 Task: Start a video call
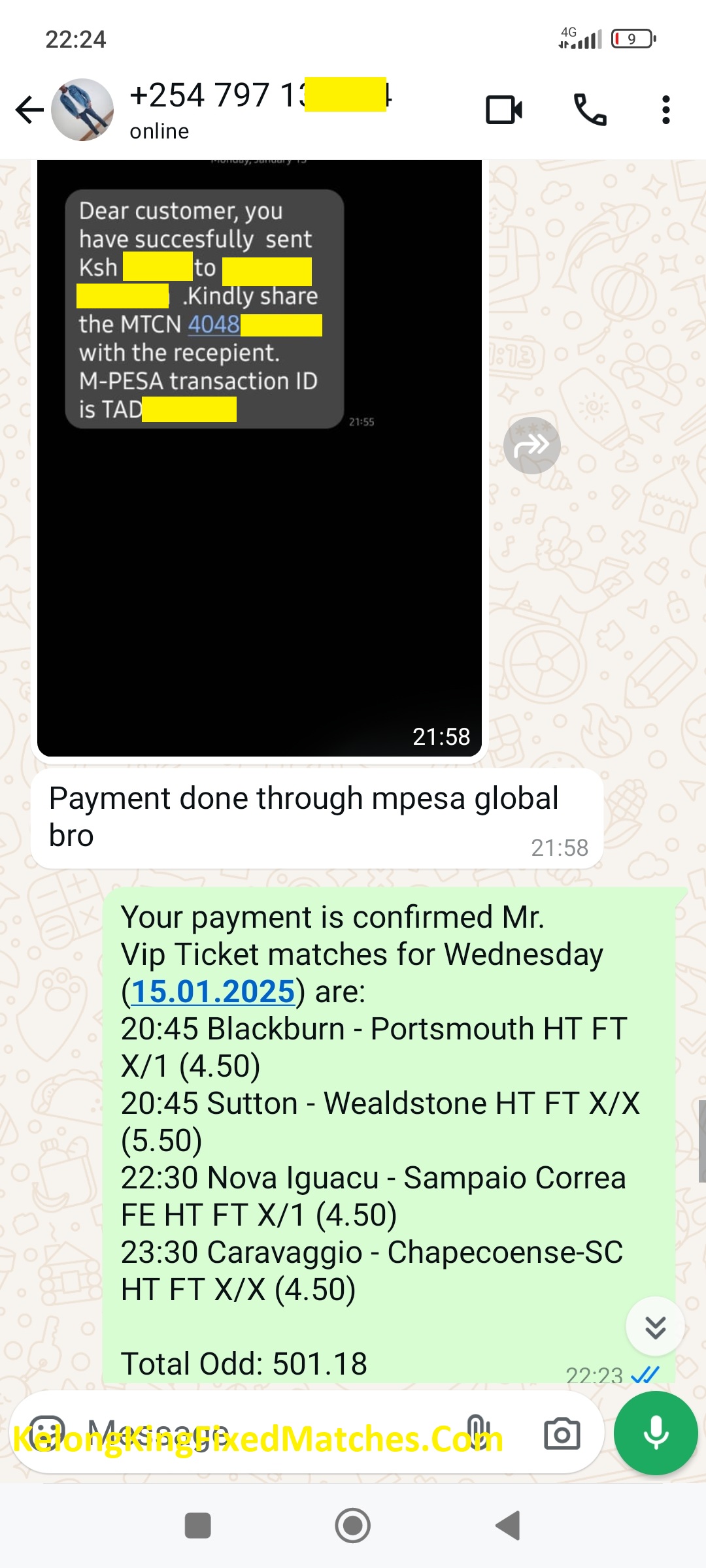coord(504,110)
